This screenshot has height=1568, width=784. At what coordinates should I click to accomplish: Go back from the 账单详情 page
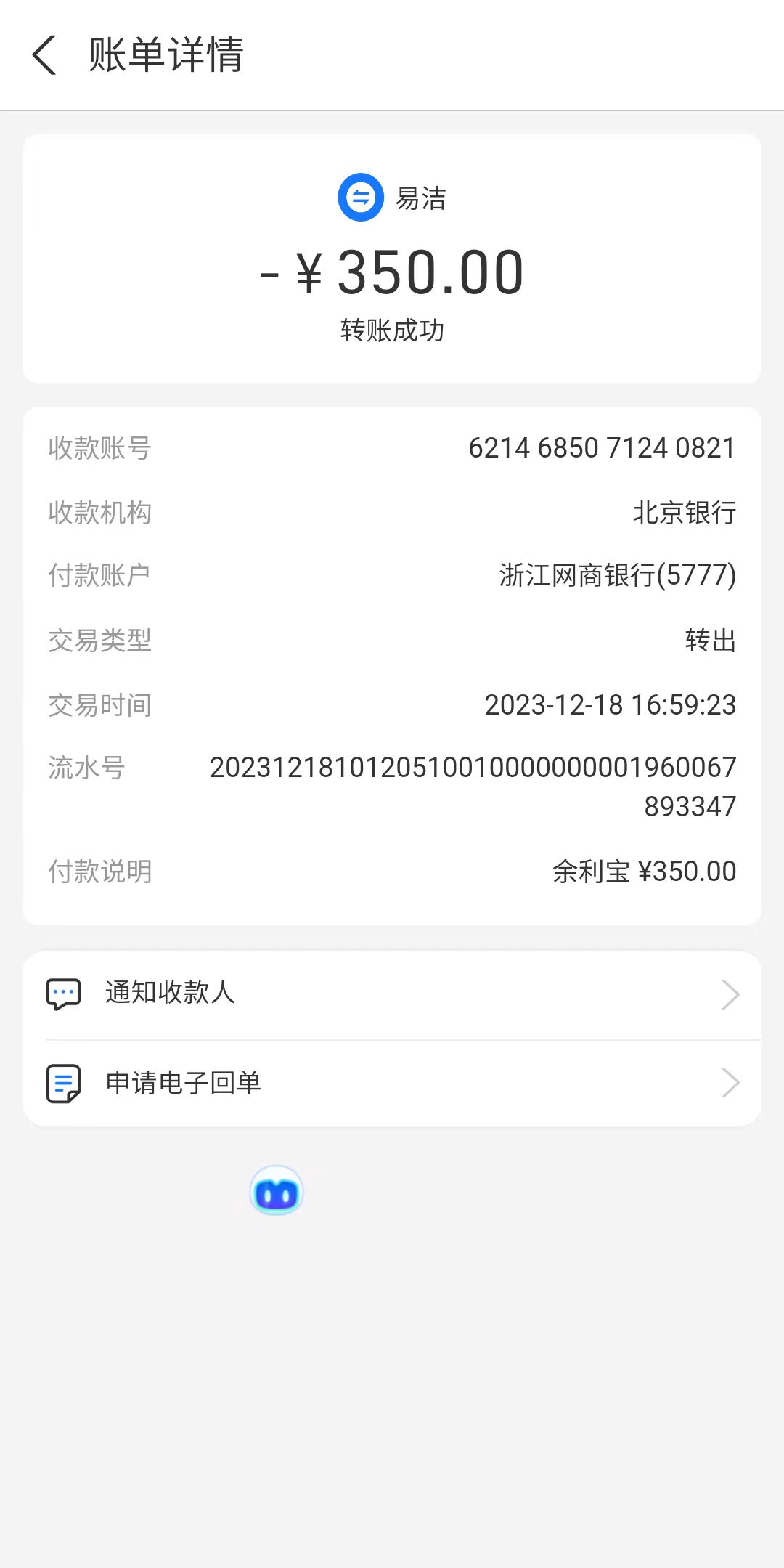point(45,55)
